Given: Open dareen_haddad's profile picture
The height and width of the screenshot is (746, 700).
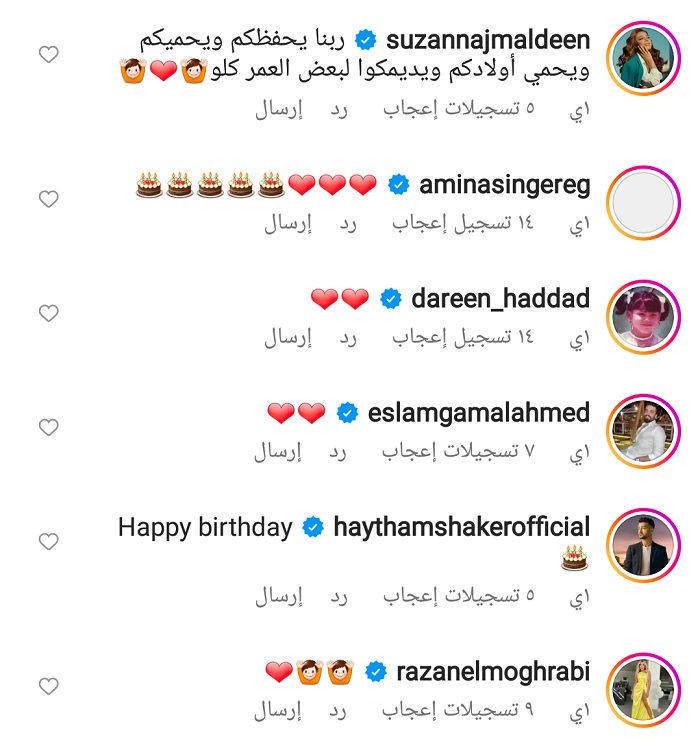Looking at the screenshot, I should pos(645,315).
